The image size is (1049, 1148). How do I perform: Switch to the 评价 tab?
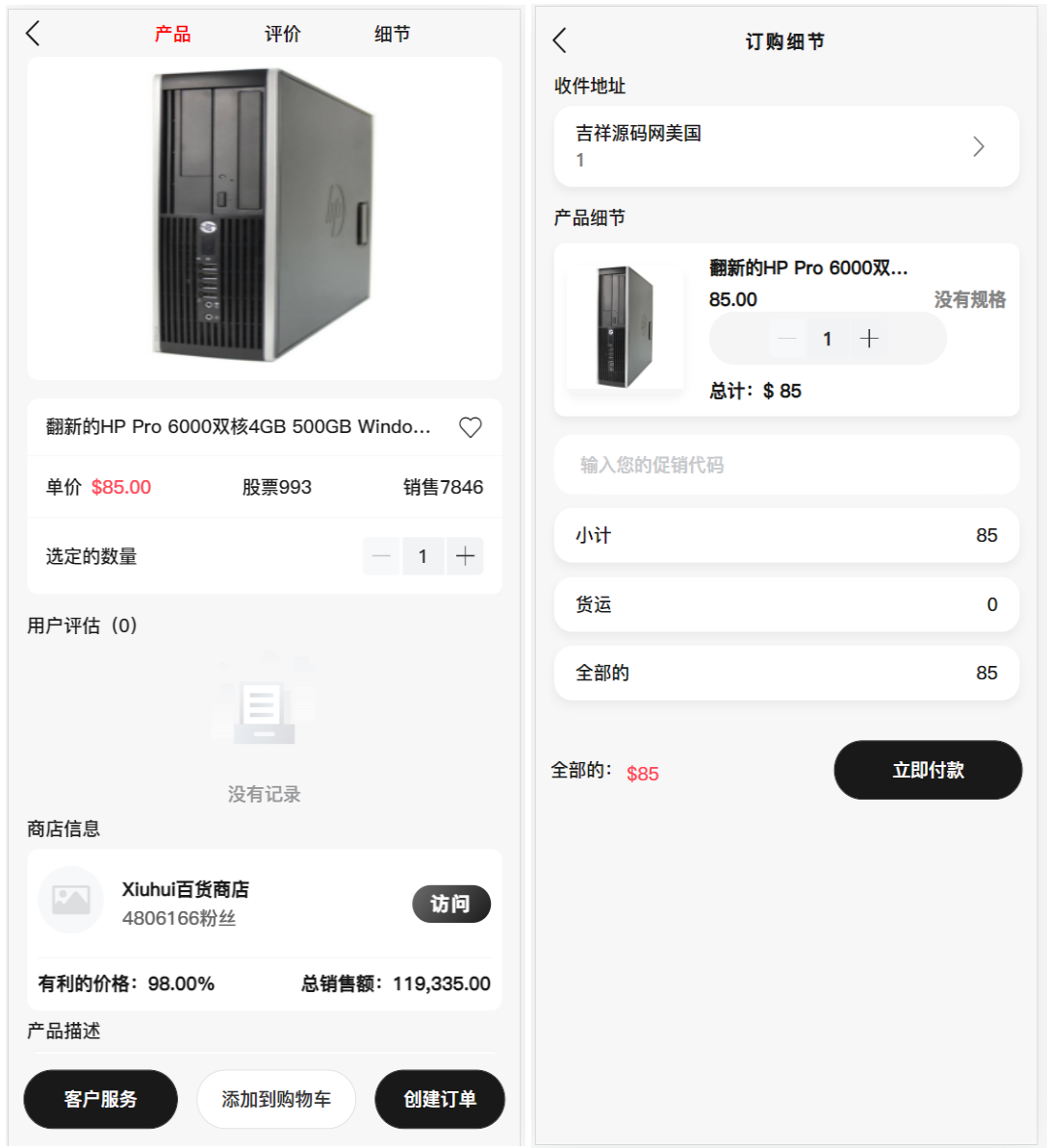point(284,33)
